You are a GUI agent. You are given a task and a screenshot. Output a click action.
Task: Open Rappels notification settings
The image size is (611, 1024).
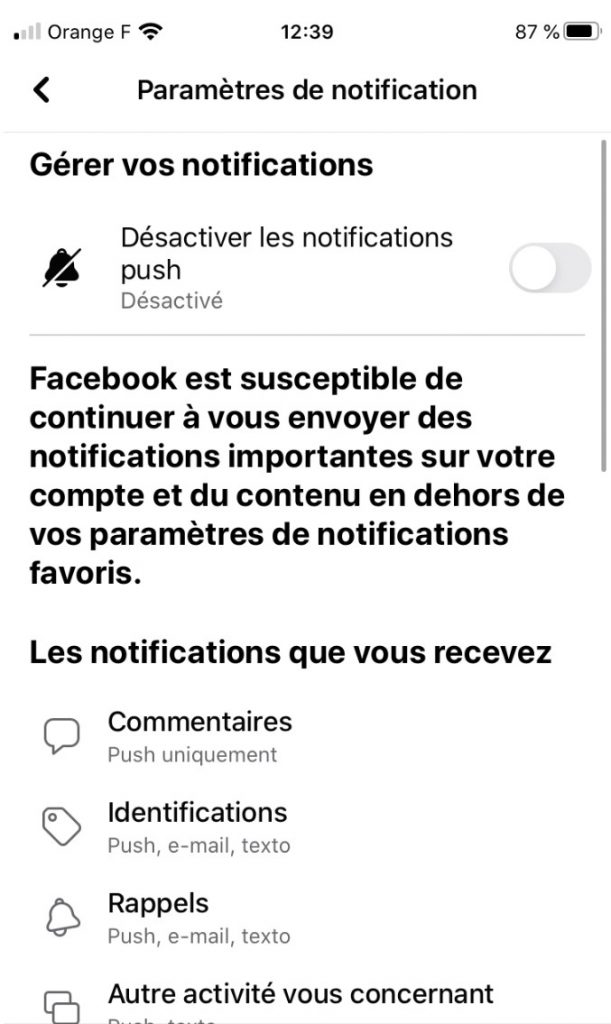306,918
